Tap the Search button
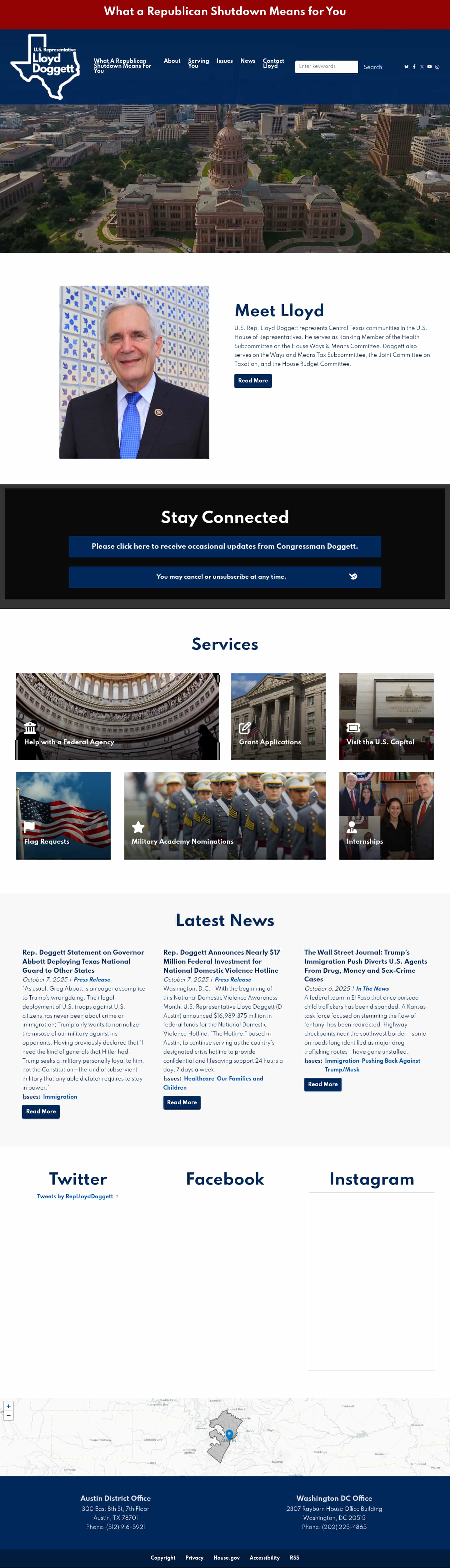Image resolution: width=450 pixels, height=1568 pixels. (373, 67)
